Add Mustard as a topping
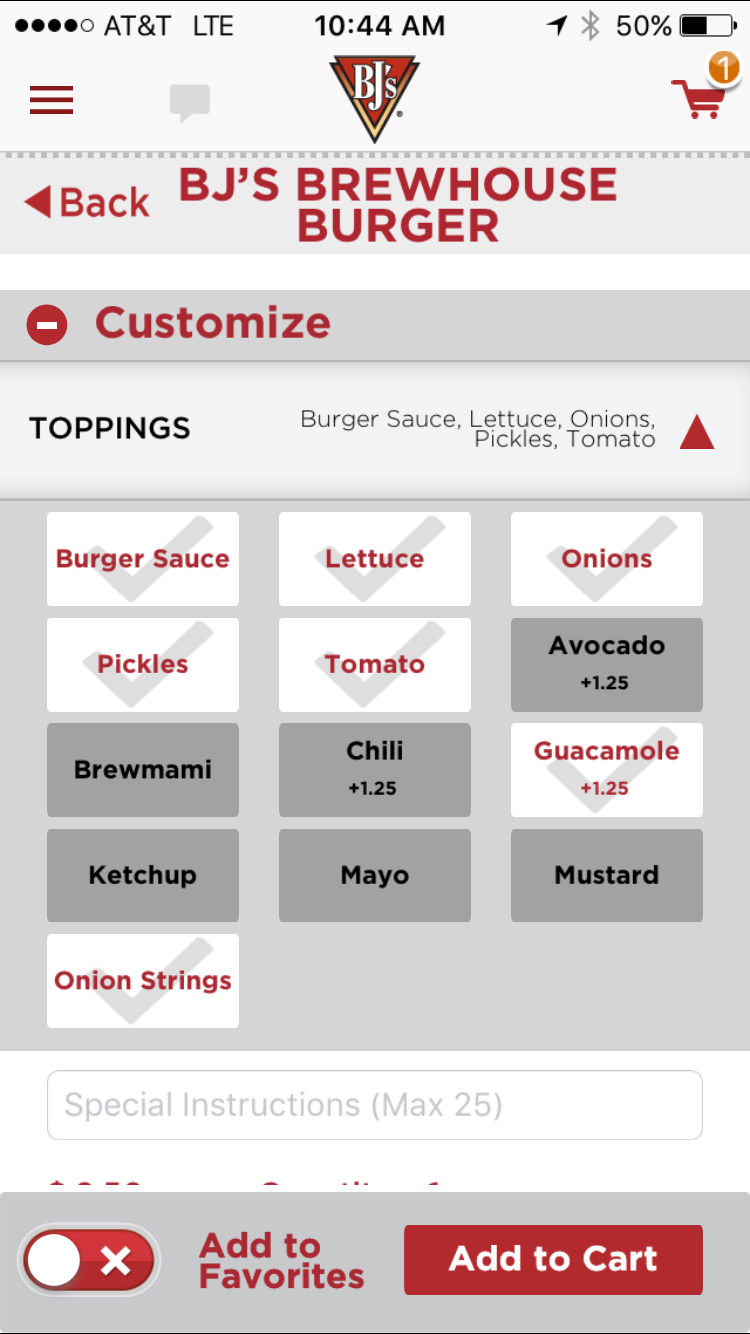 (607, 875)
